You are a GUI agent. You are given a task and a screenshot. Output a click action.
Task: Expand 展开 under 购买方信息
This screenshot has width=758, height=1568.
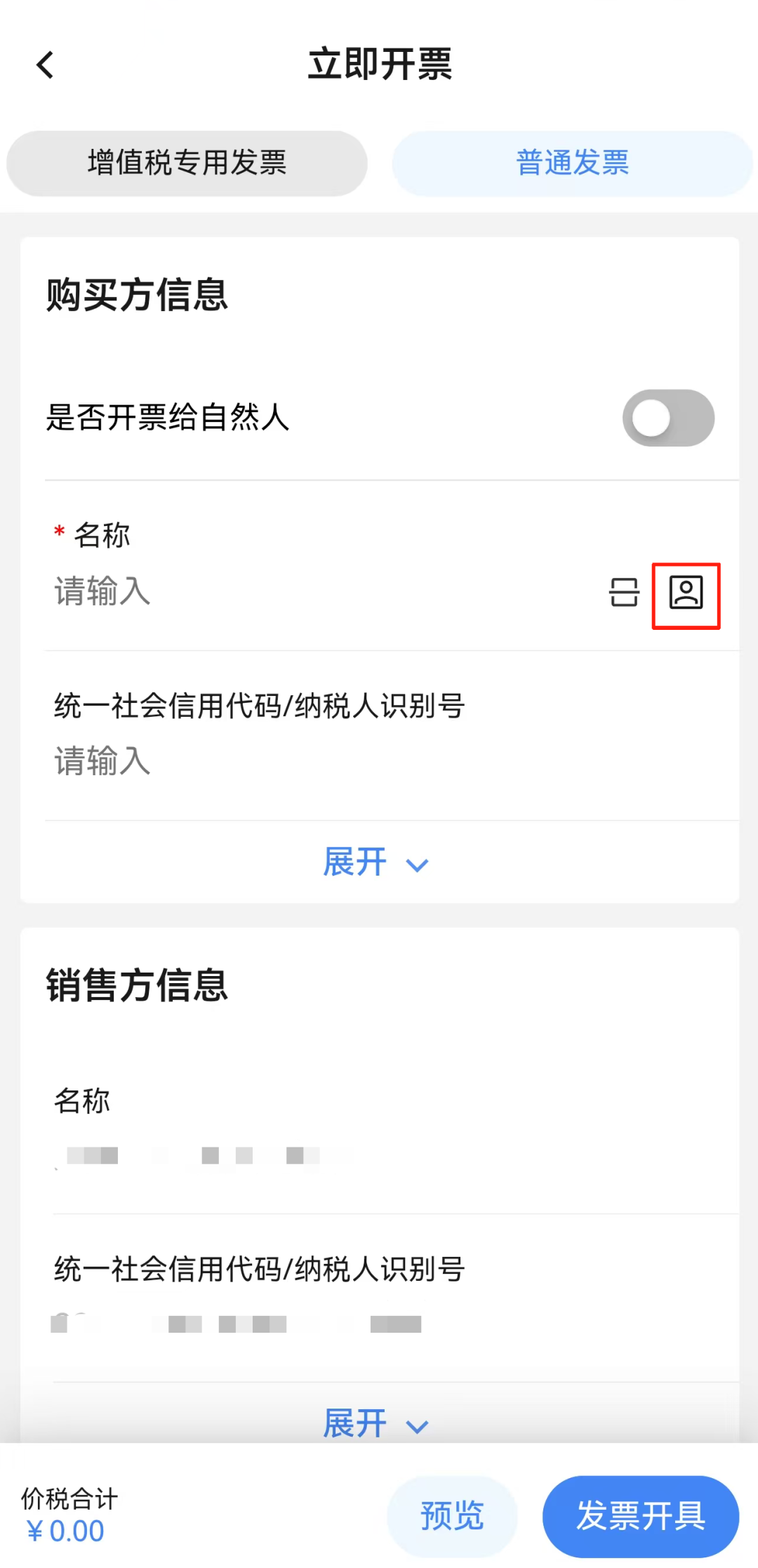[375, 862]
